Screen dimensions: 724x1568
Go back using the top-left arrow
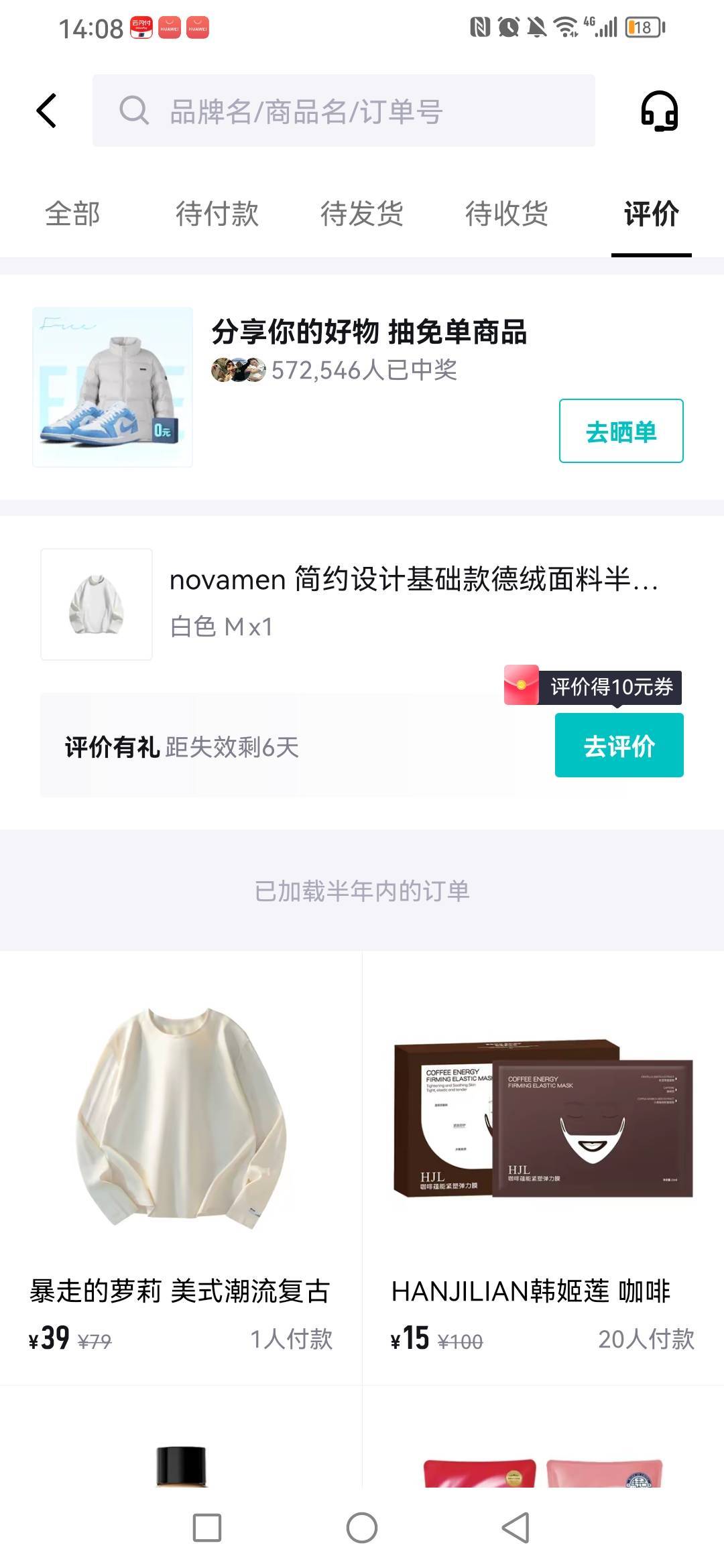(46, 111)
